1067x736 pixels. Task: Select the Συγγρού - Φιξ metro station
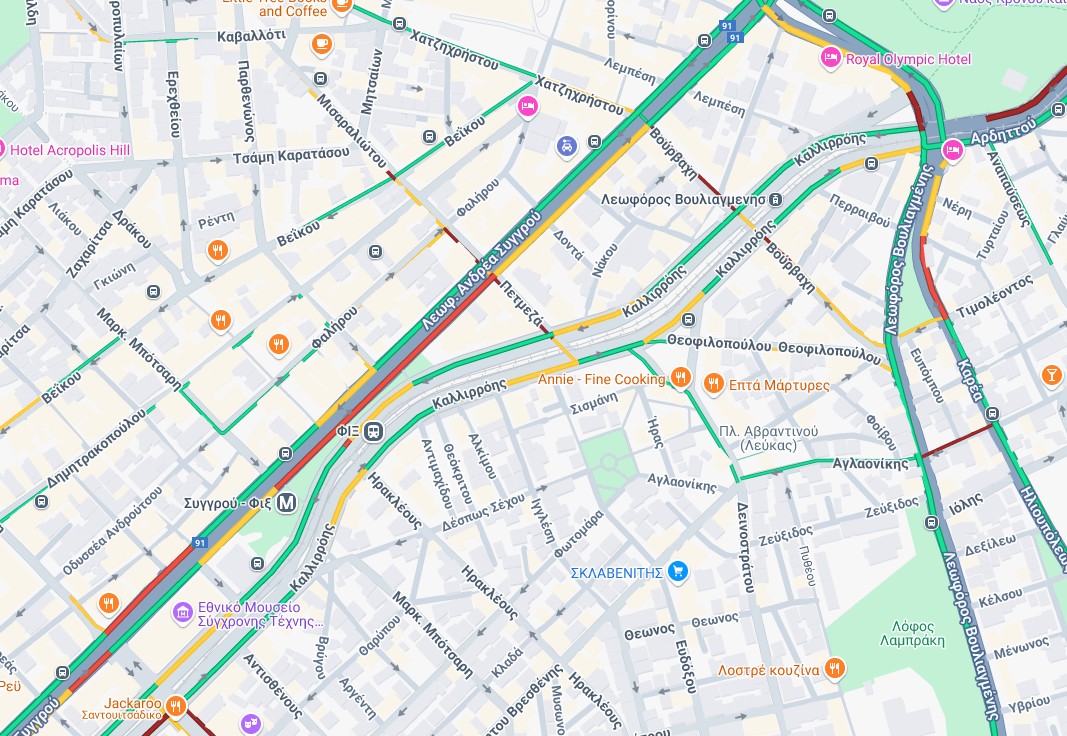point(286,502)
